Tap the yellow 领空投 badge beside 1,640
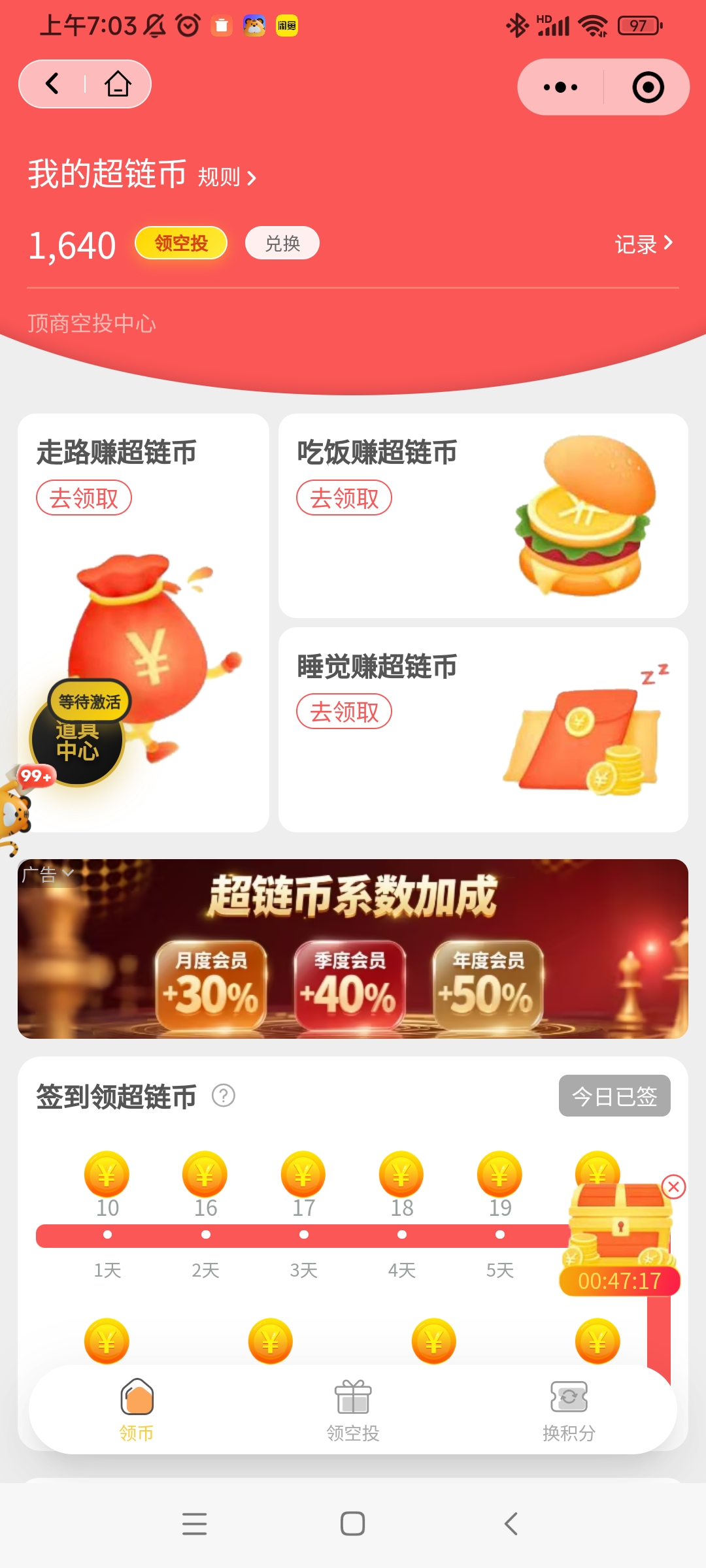The width and height of the screenshot is (706, 1568). (180, 242)
